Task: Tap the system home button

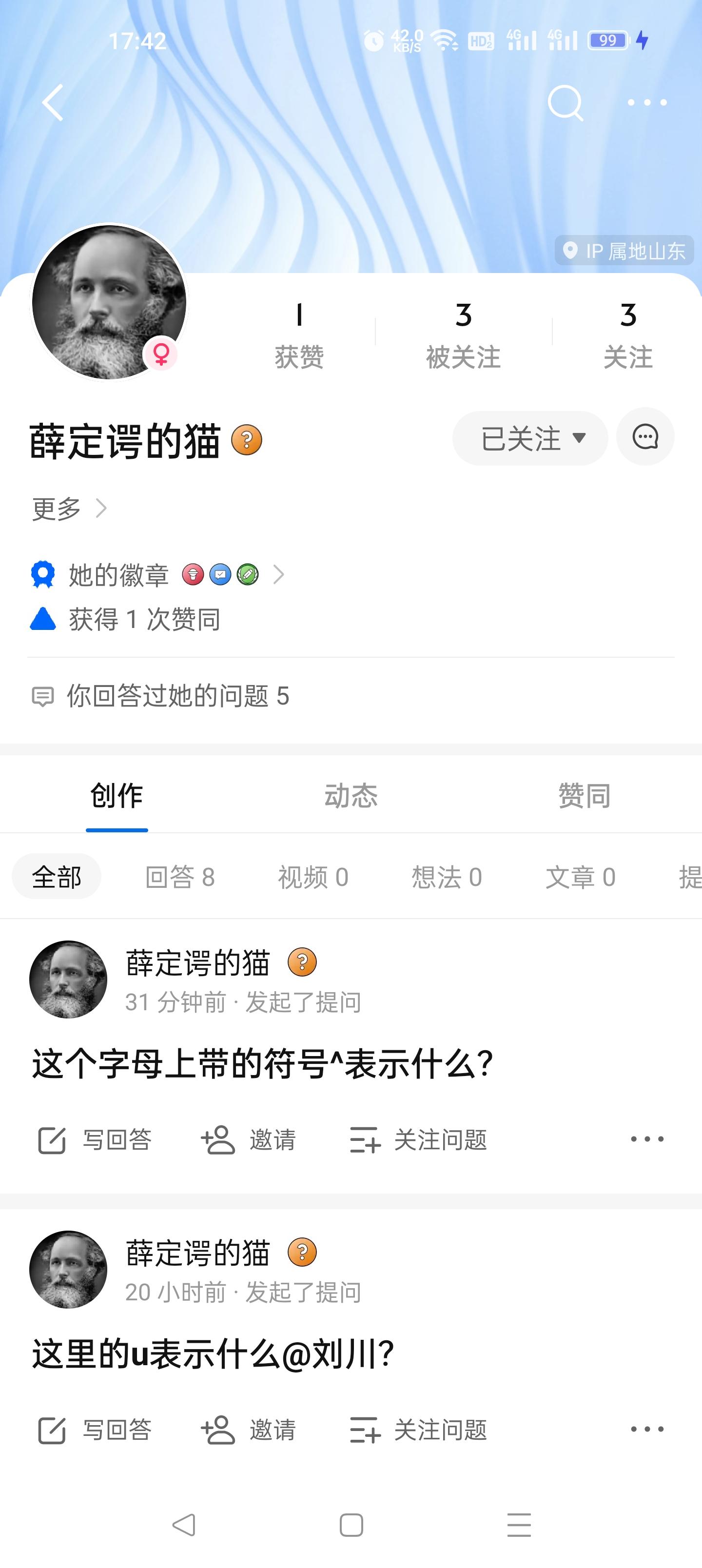Action: tap(351, 1526)
